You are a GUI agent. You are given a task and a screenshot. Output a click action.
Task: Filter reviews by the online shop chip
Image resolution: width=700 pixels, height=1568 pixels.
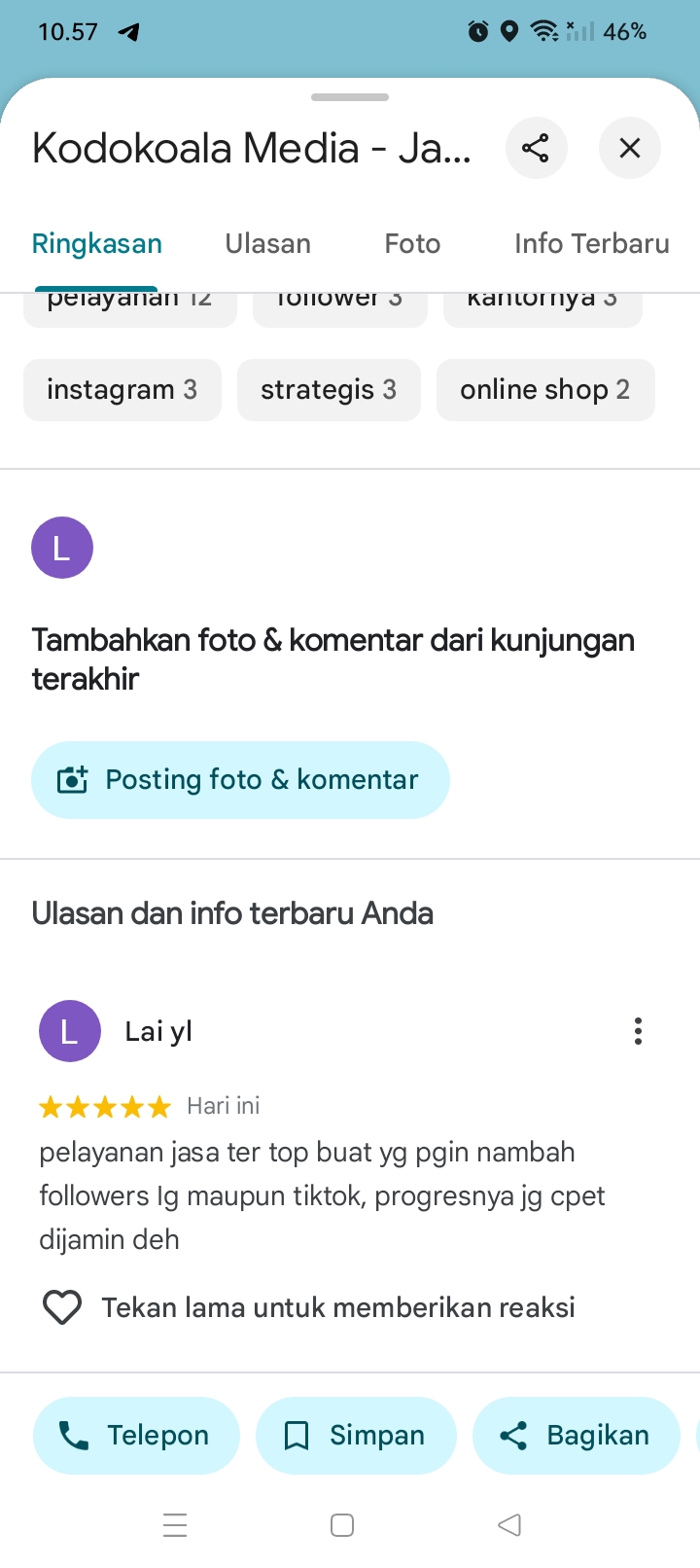click(545, 390)
